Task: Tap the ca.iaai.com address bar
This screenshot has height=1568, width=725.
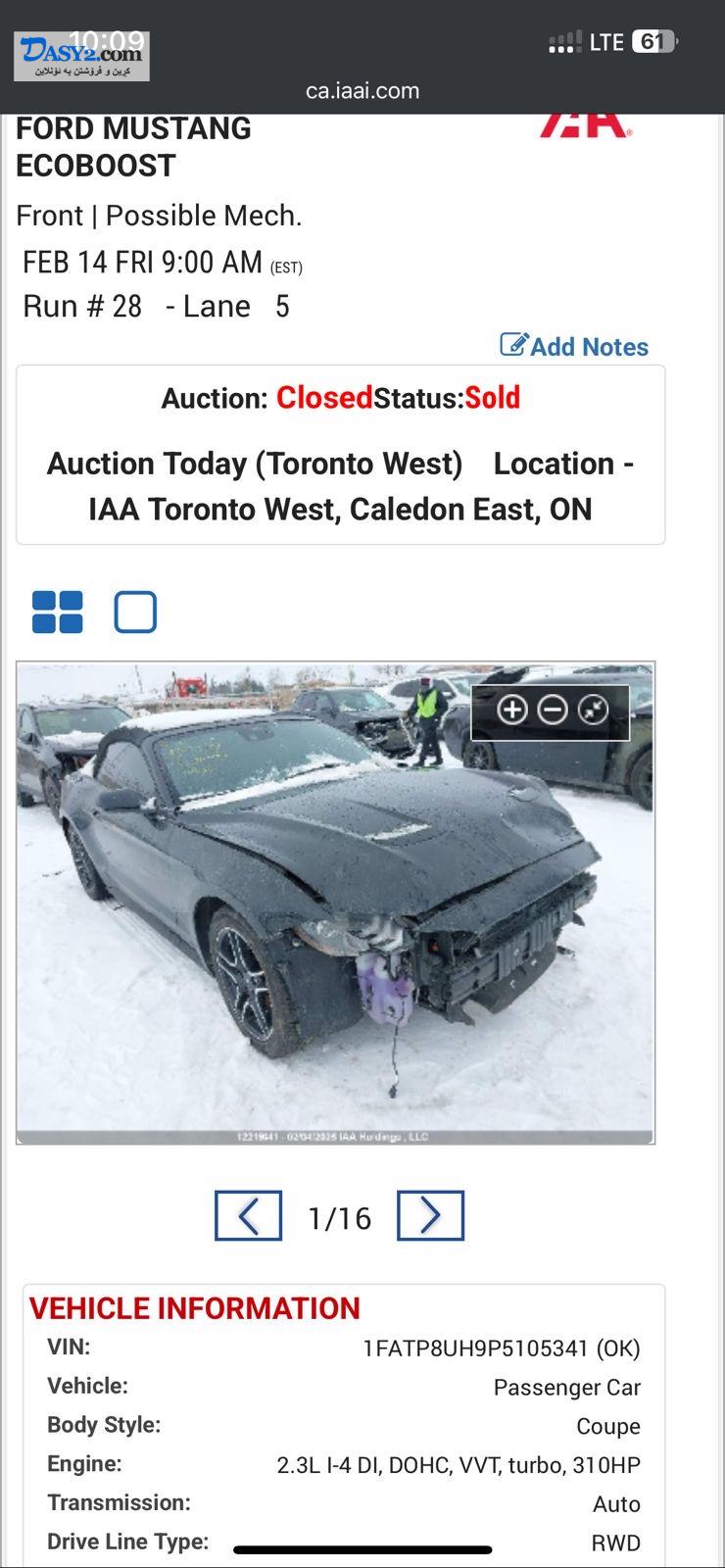Action: (362, 91)
